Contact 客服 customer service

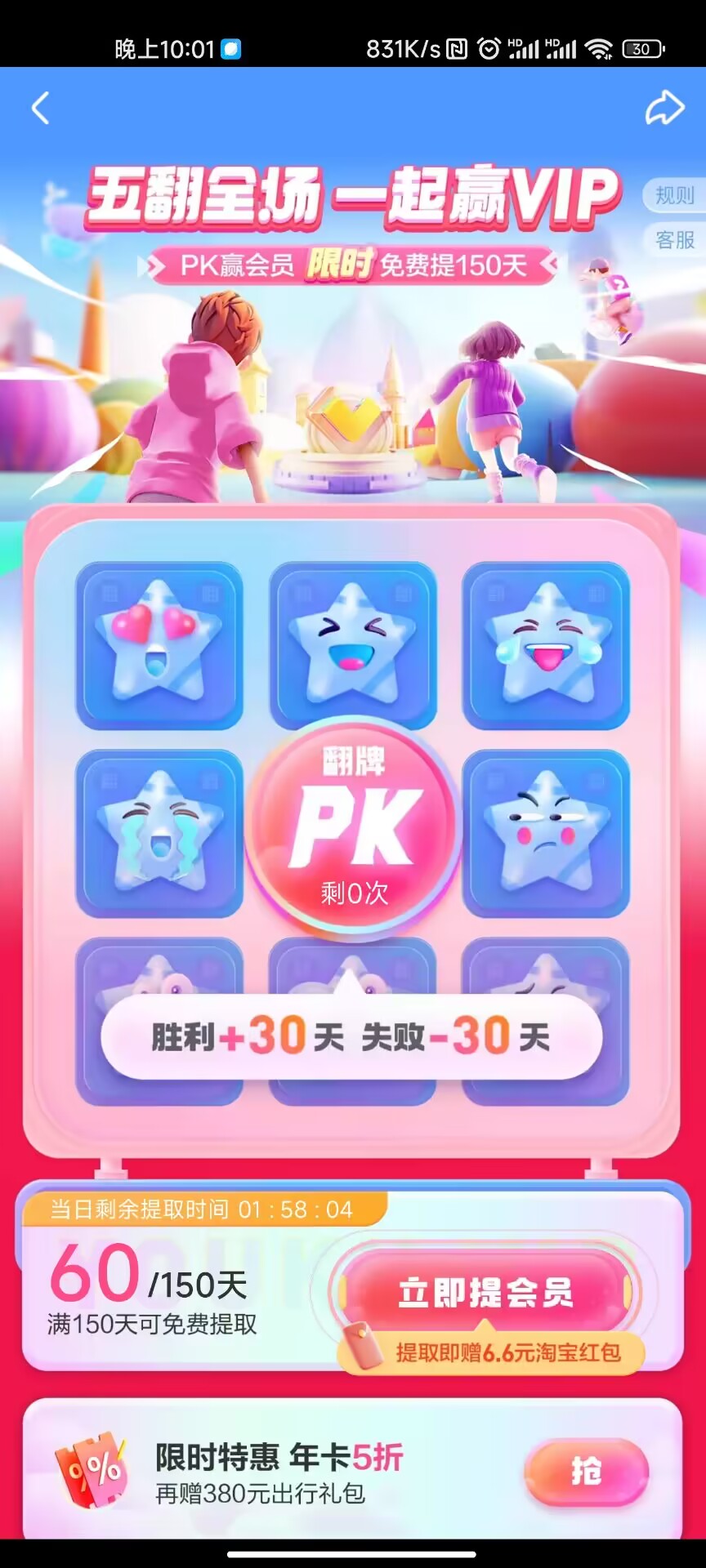tap(675, 240)
